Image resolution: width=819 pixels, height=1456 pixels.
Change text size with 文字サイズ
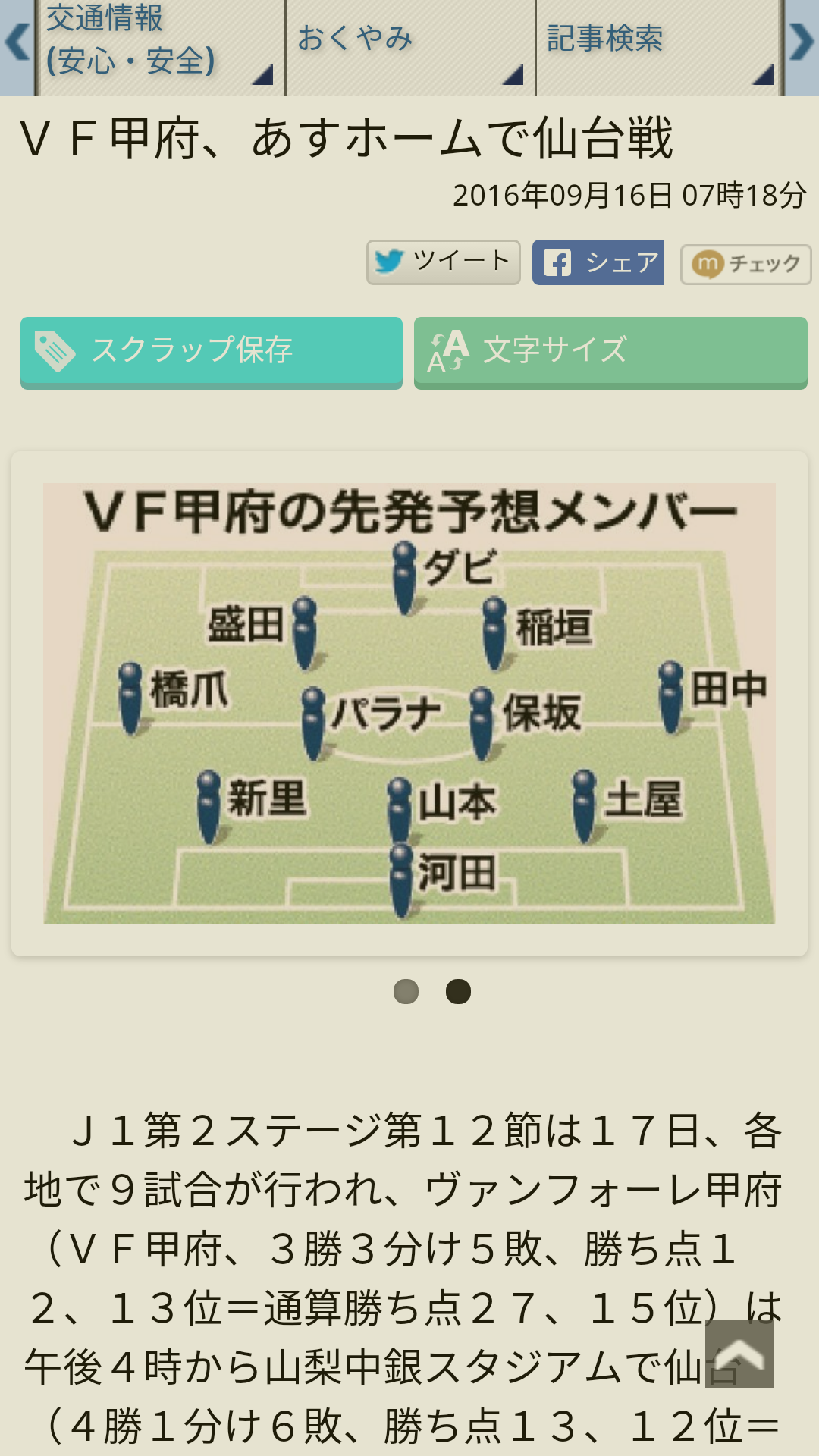pyautogui.click(x=610, y=353)
